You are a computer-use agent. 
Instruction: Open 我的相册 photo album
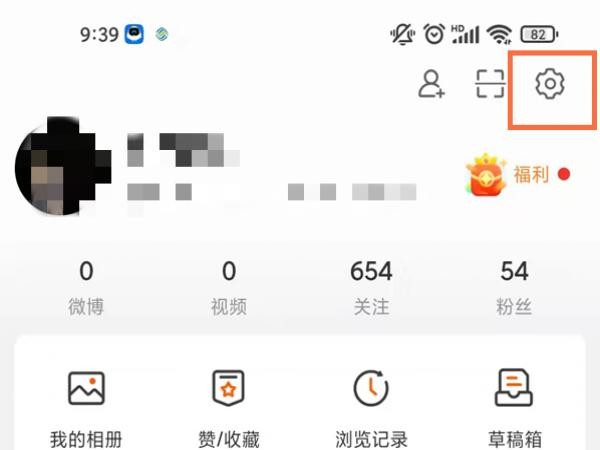tap(86, 406)
